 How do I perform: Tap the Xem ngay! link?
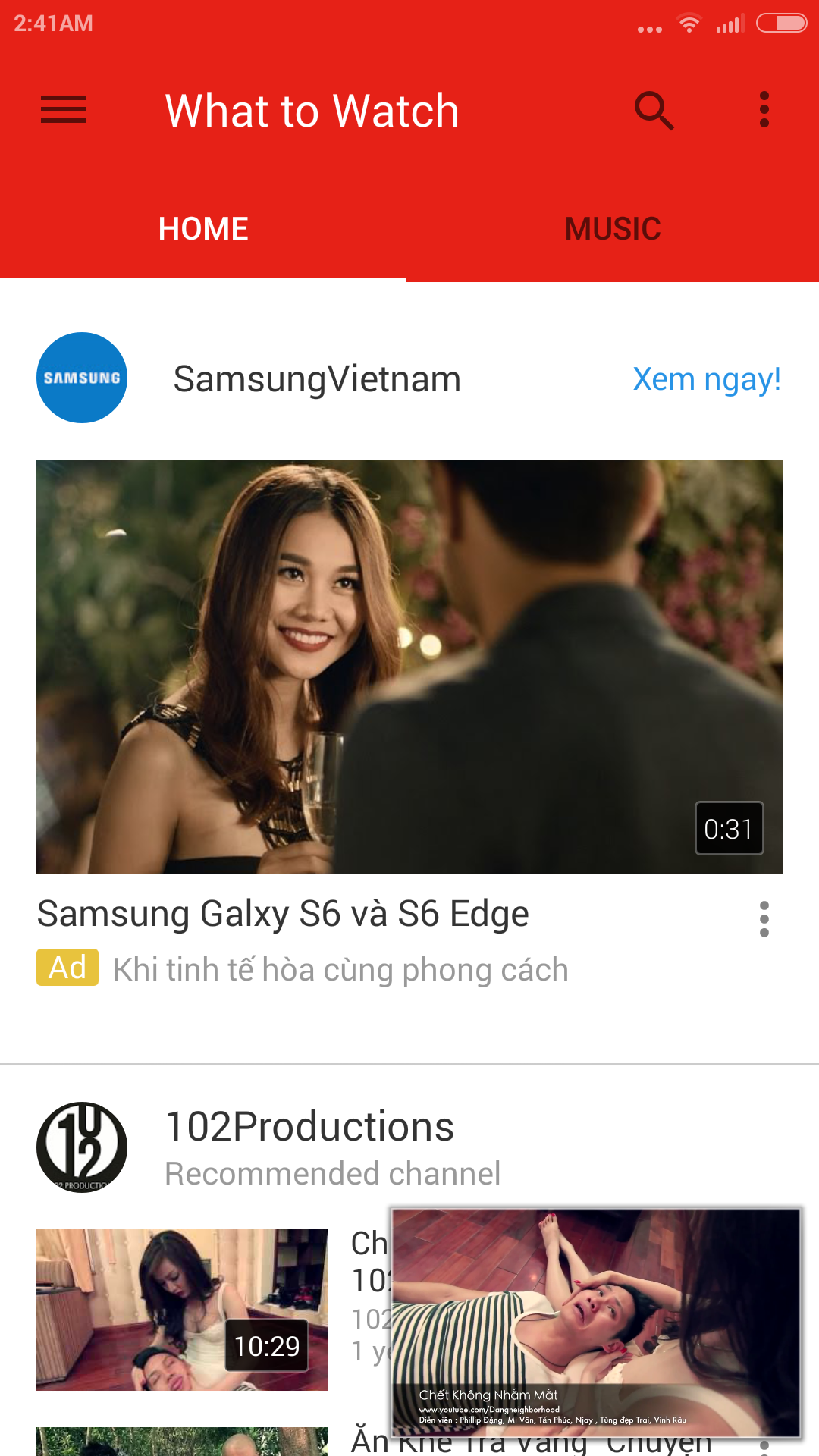pyautogui.click(x=707, y=378)
